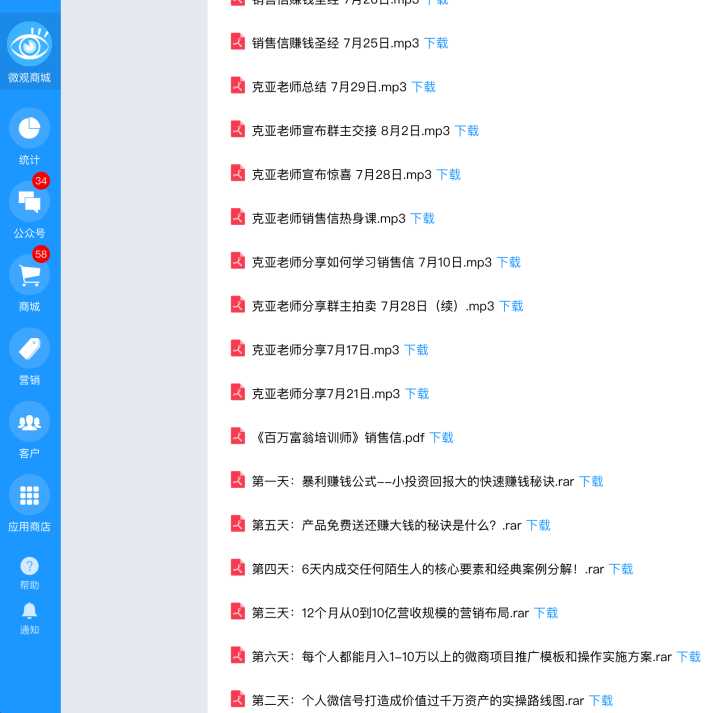Download 第二天 个人微信号 rar file
This screenshot has height=713, width=720.
pyautogui.click(x=601, y=701)
